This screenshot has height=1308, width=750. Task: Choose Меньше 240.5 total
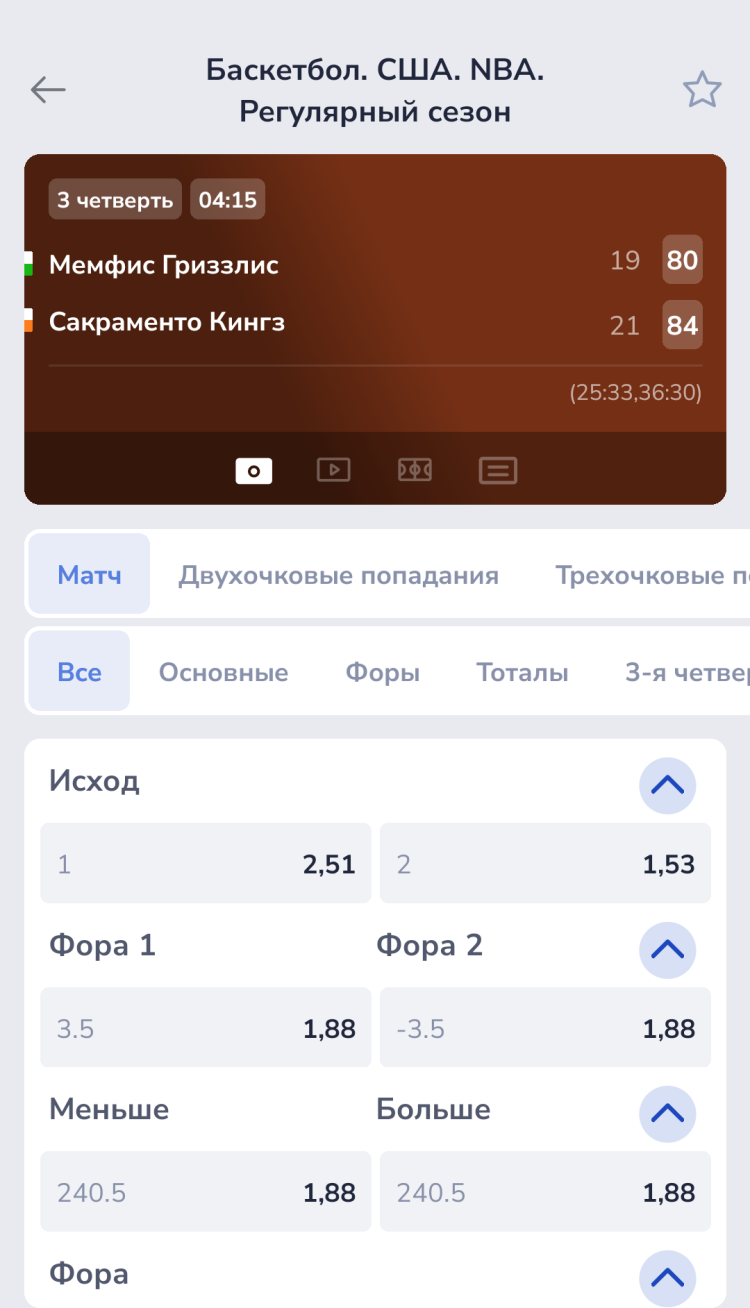point(205,1192)
